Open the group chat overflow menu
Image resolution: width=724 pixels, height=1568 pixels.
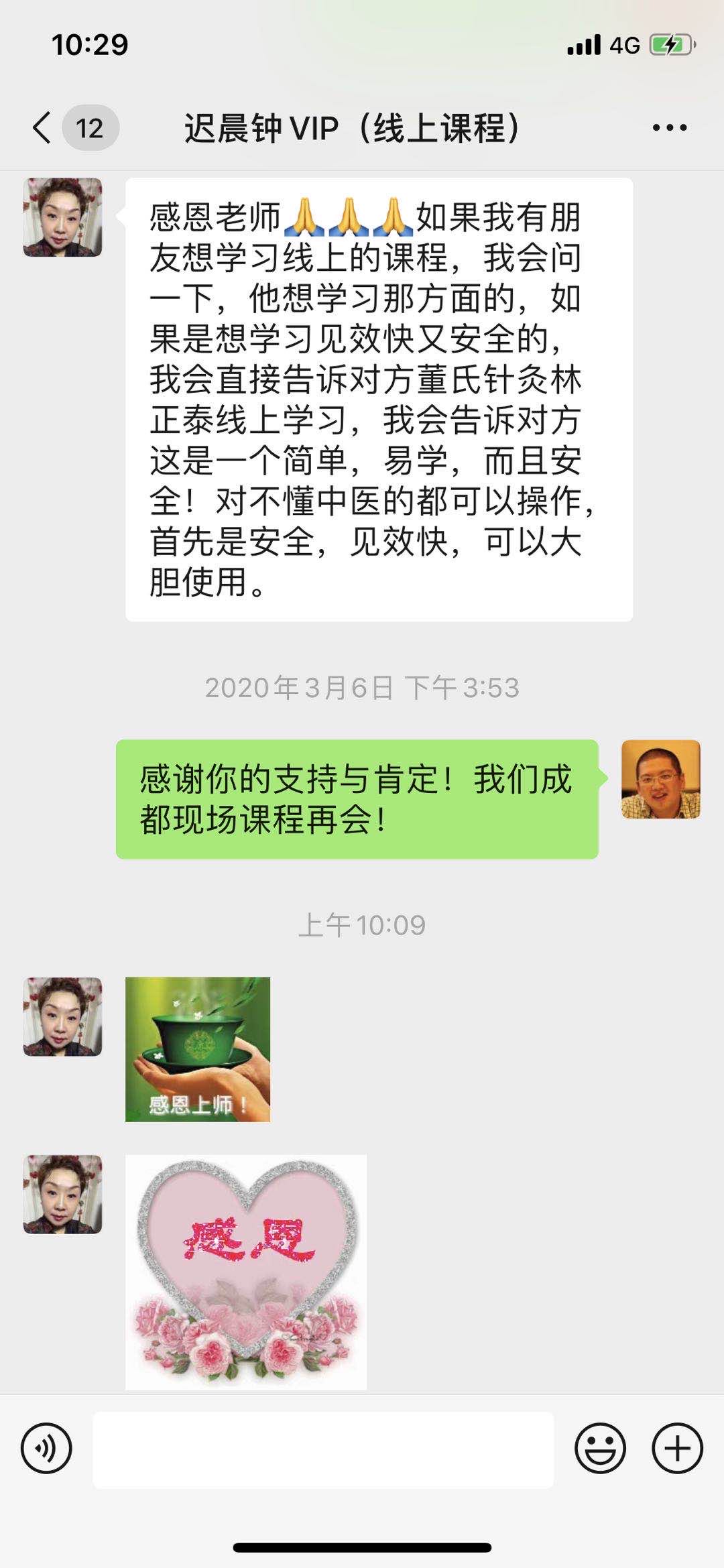click(x=670, y=127)
